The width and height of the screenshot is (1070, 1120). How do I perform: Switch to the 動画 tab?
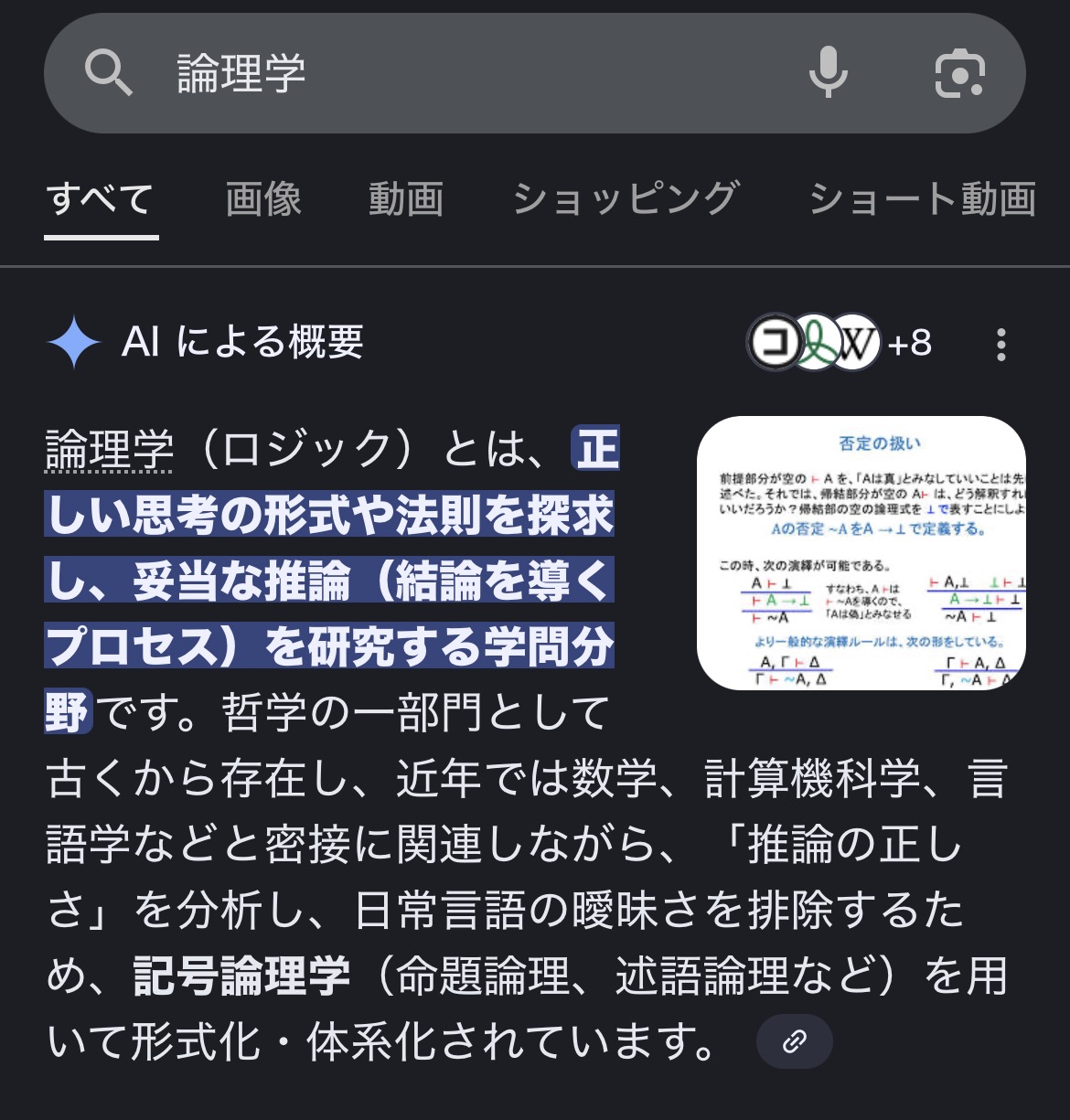pyautogui.click(x=406, y=199)
